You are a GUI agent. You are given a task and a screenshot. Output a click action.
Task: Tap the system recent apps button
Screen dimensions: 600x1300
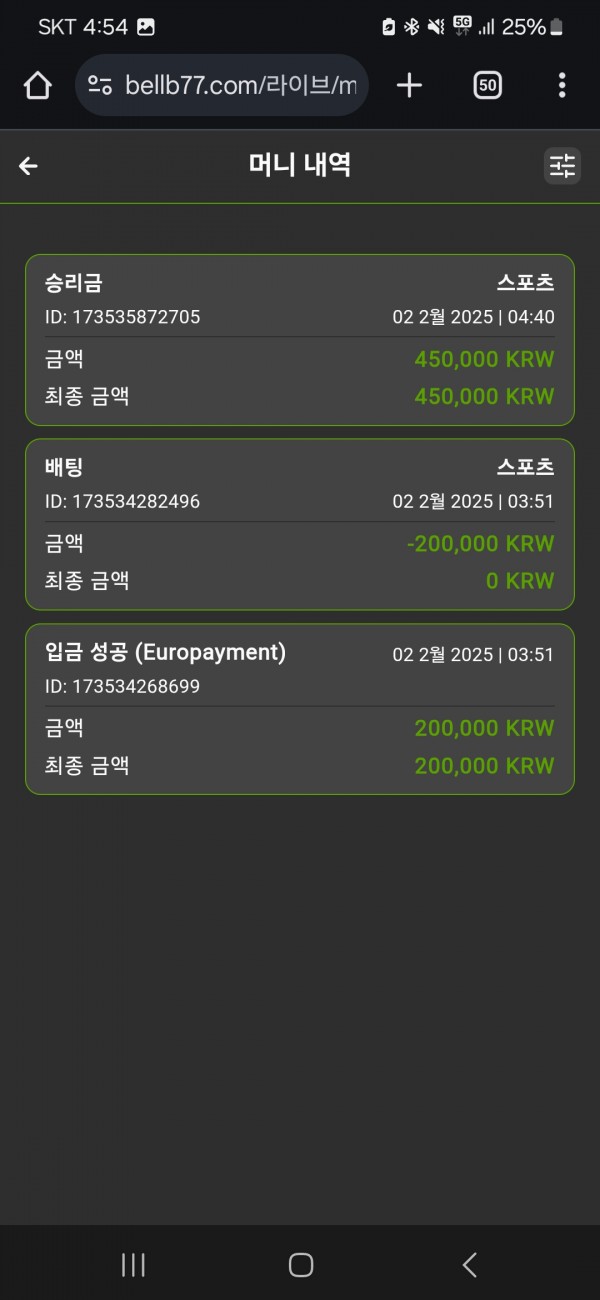click(x=133, y=1265)
